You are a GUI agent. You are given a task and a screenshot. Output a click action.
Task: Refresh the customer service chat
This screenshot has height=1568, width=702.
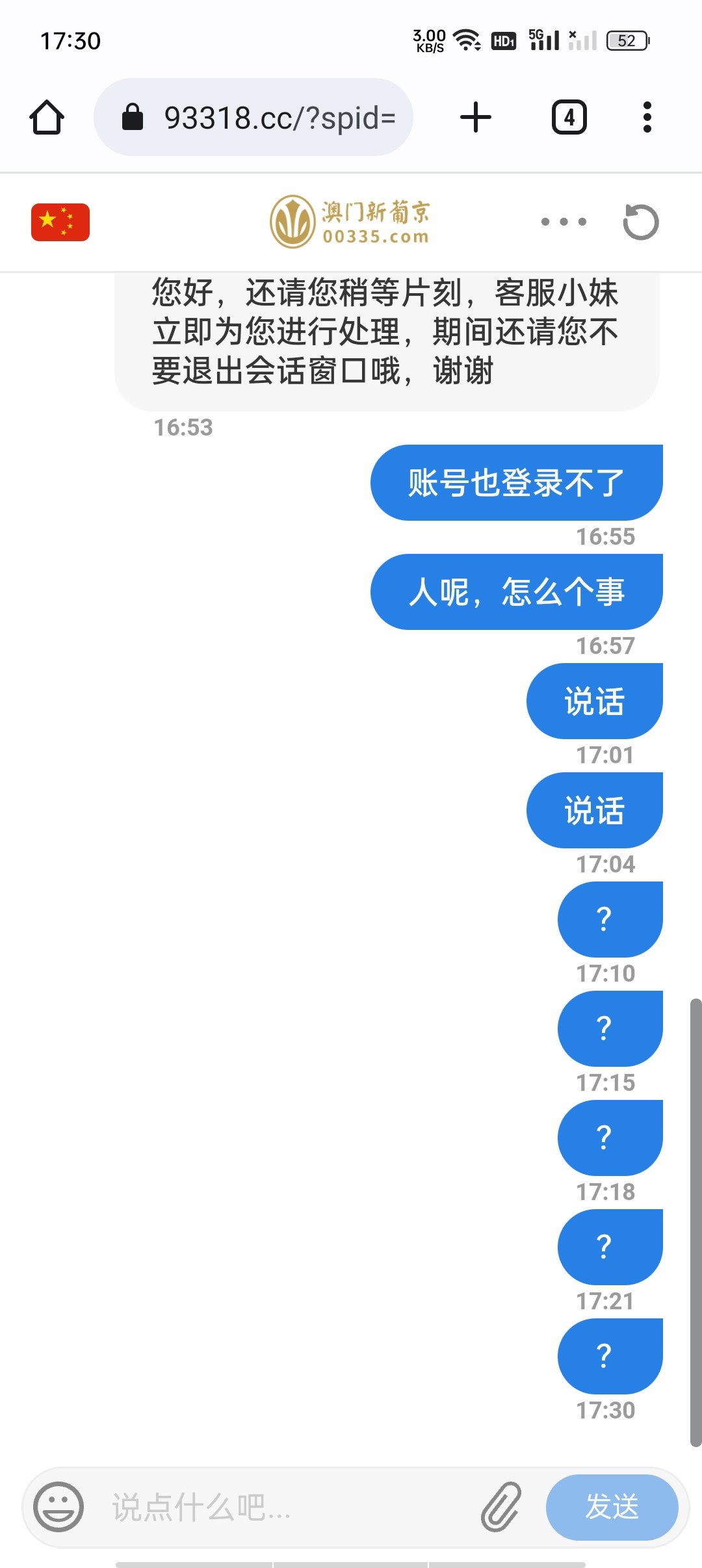[x=640, y=222]
